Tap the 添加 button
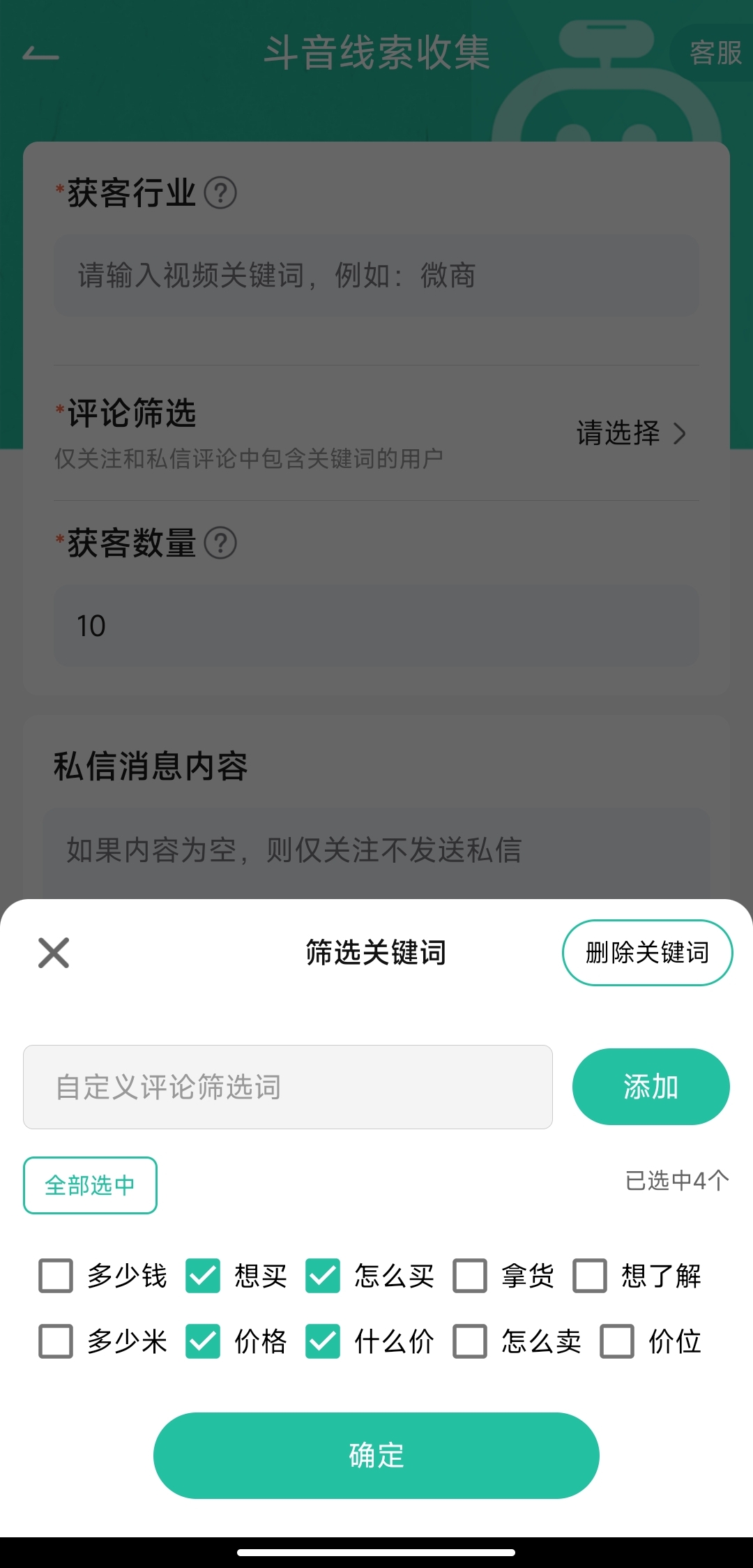This screenshot has height=1568, width=753. [x=651, y=1087]
